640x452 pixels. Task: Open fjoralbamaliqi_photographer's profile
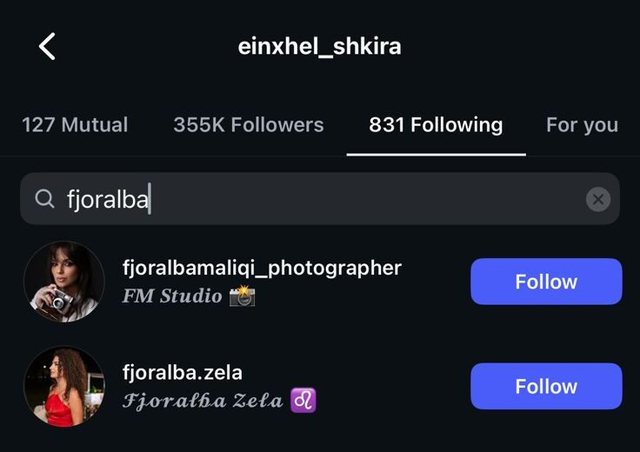click(x=261, y=268)
